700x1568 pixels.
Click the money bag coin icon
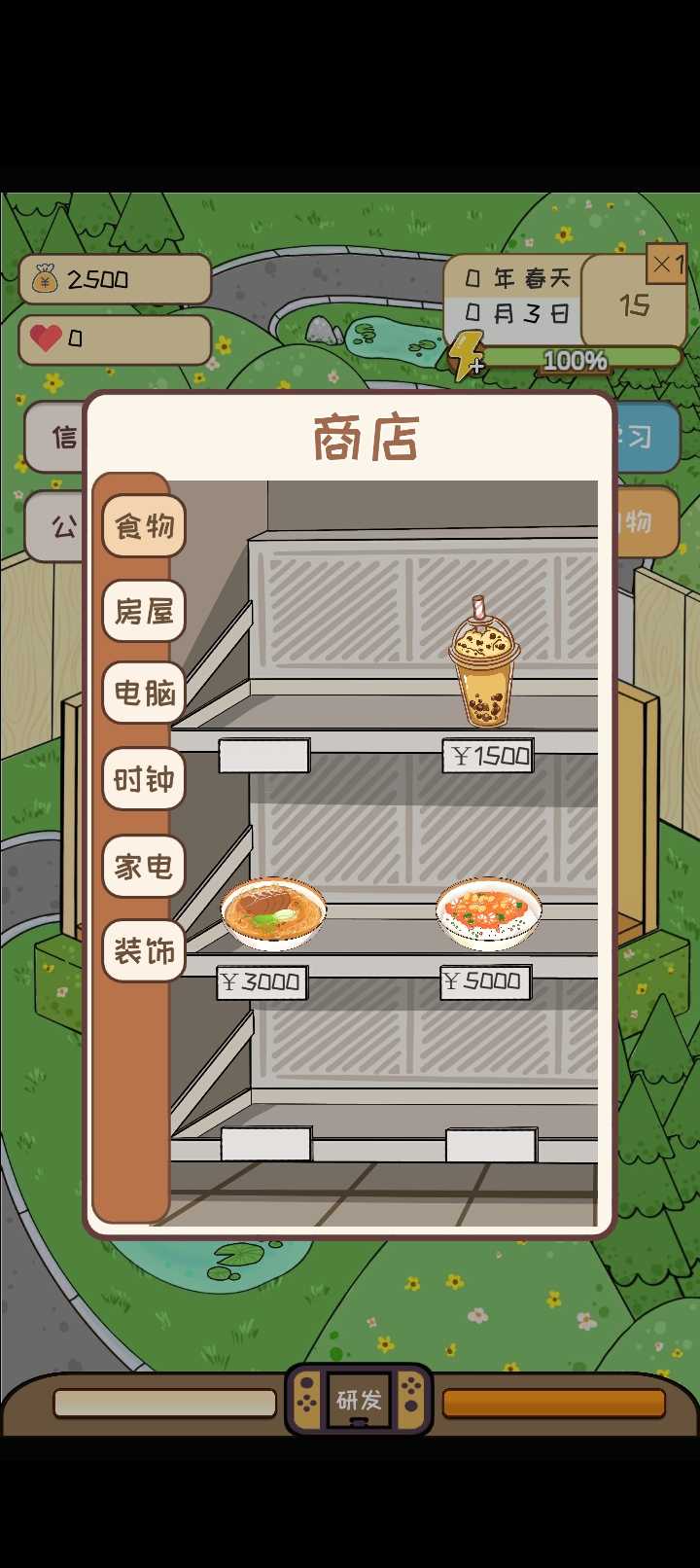coord(44,280)
